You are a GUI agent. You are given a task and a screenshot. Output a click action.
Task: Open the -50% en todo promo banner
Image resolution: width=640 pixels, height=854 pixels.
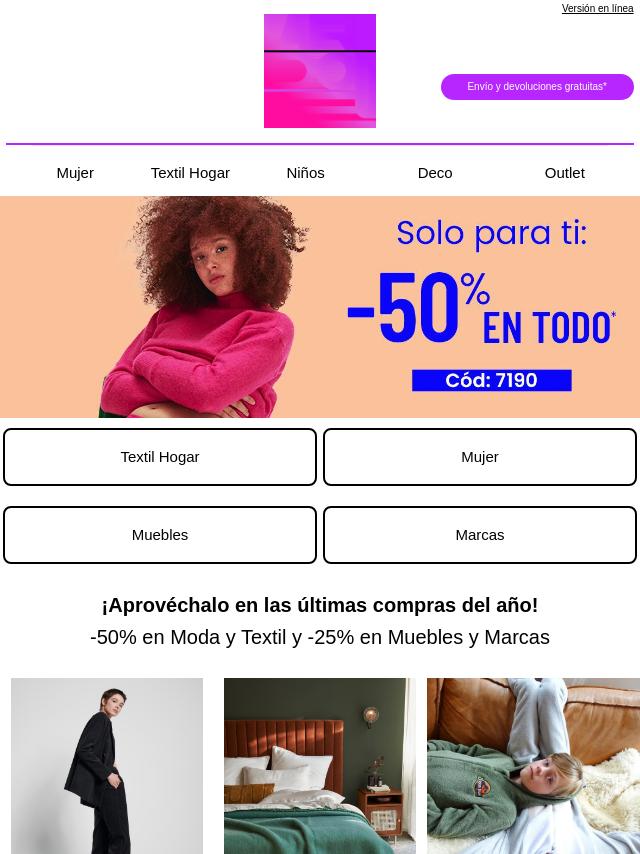click(320, 307)
